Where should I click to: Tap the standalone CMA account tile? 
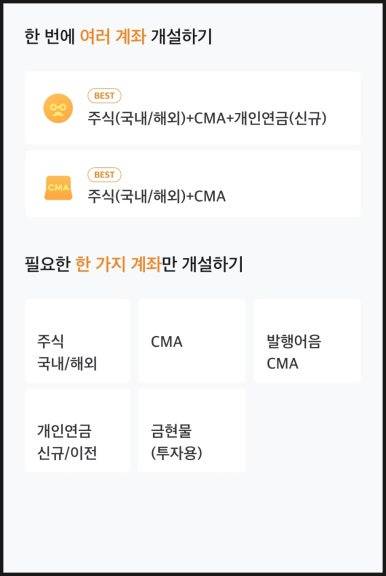(191, 341)
